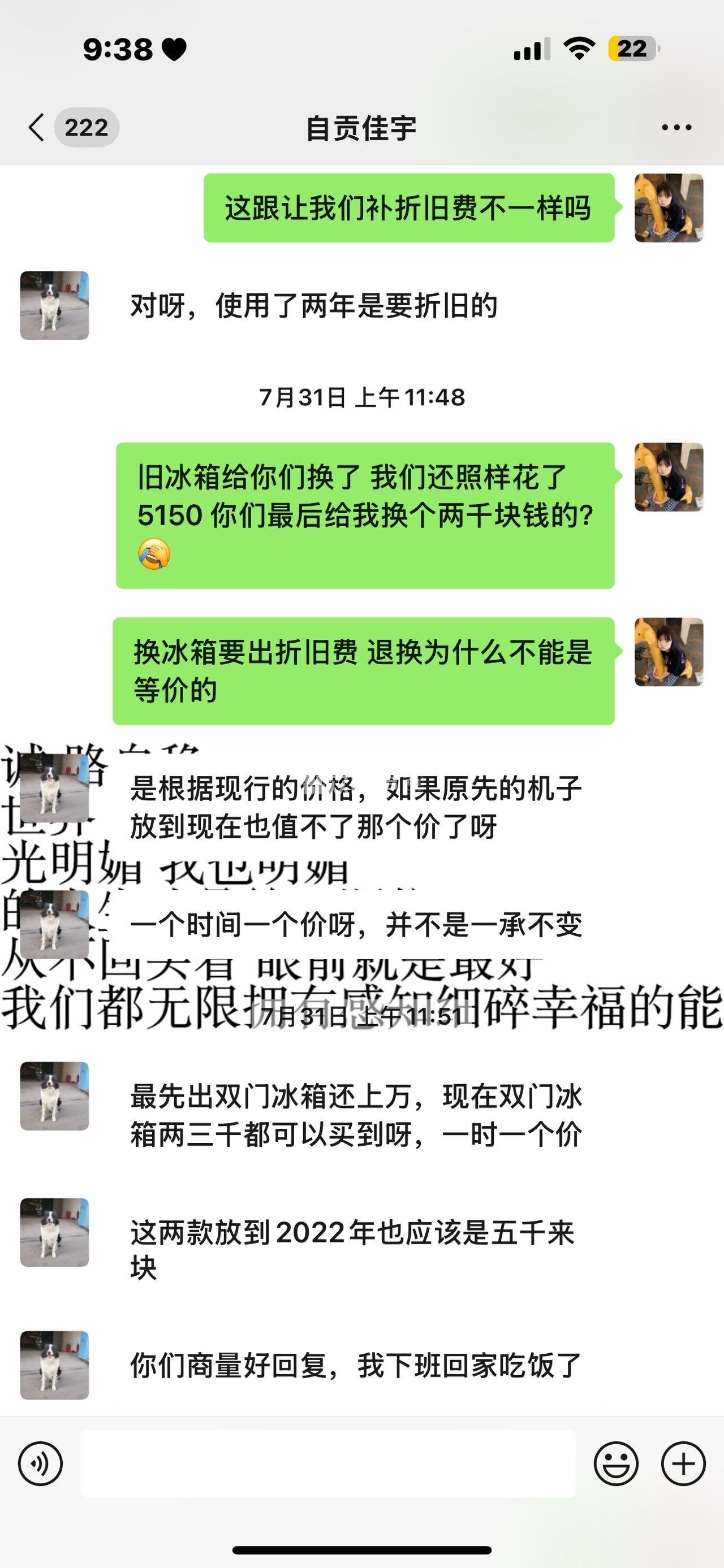Open my avatar beside 这跟让我们补折旧费不一样吗
724x1568 pixels.
(669, 208)
